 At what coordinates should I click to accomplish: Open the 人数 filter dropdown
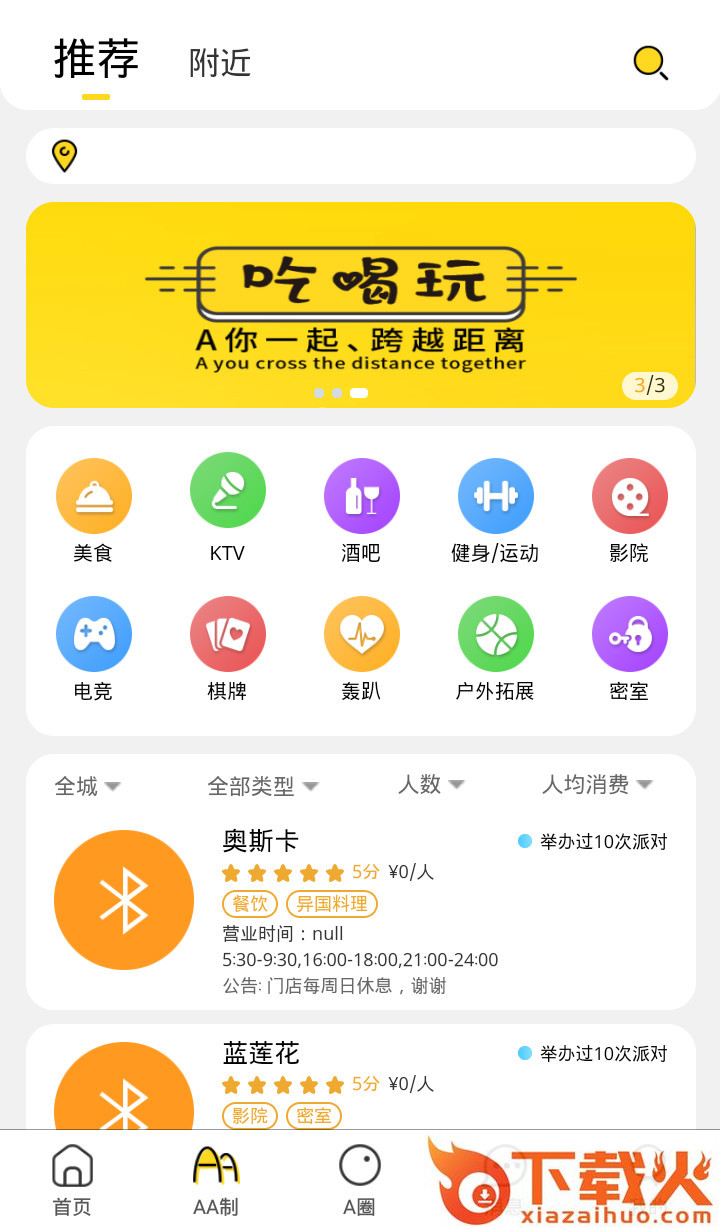click(x=431, y=785)
